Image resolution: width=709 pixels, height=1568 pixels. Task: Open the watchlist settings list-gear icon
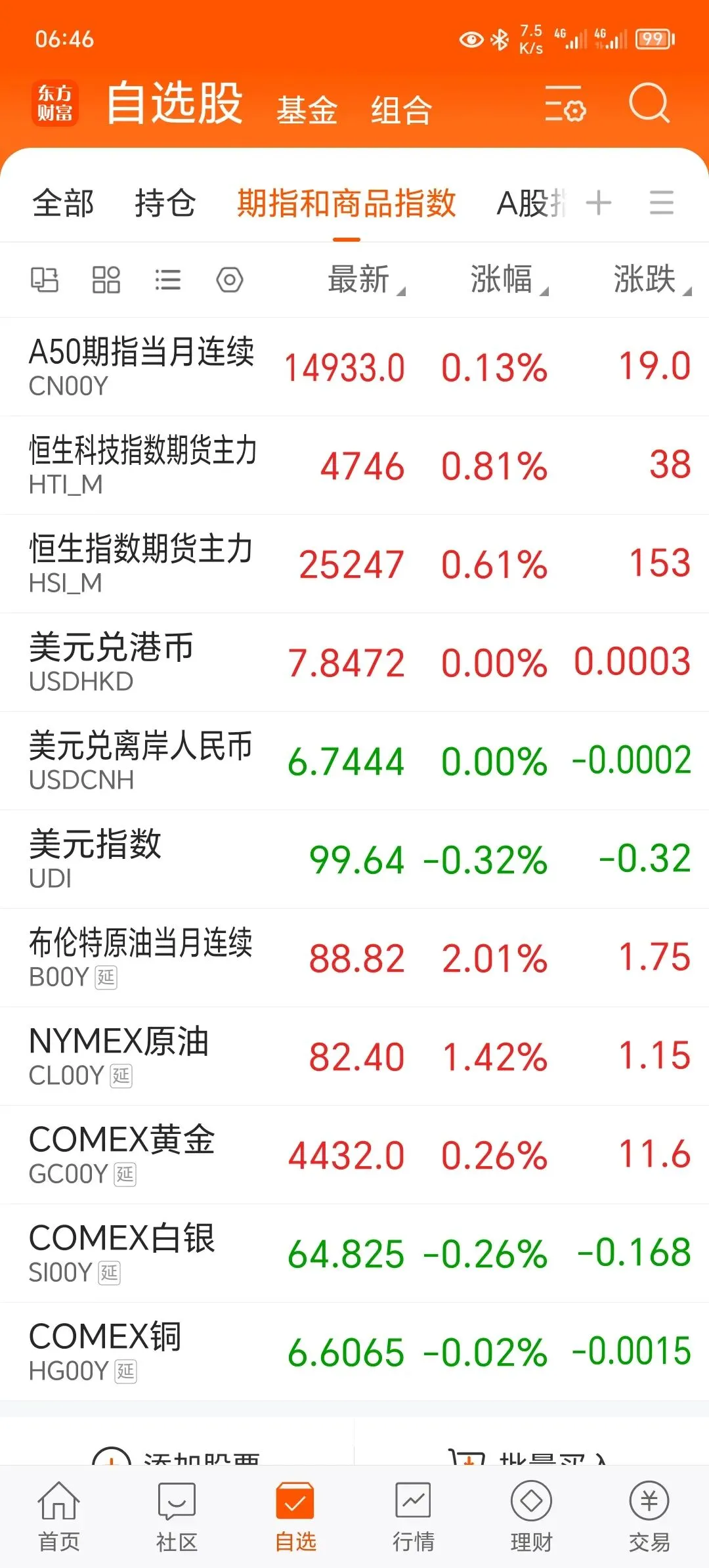point(565,104)
